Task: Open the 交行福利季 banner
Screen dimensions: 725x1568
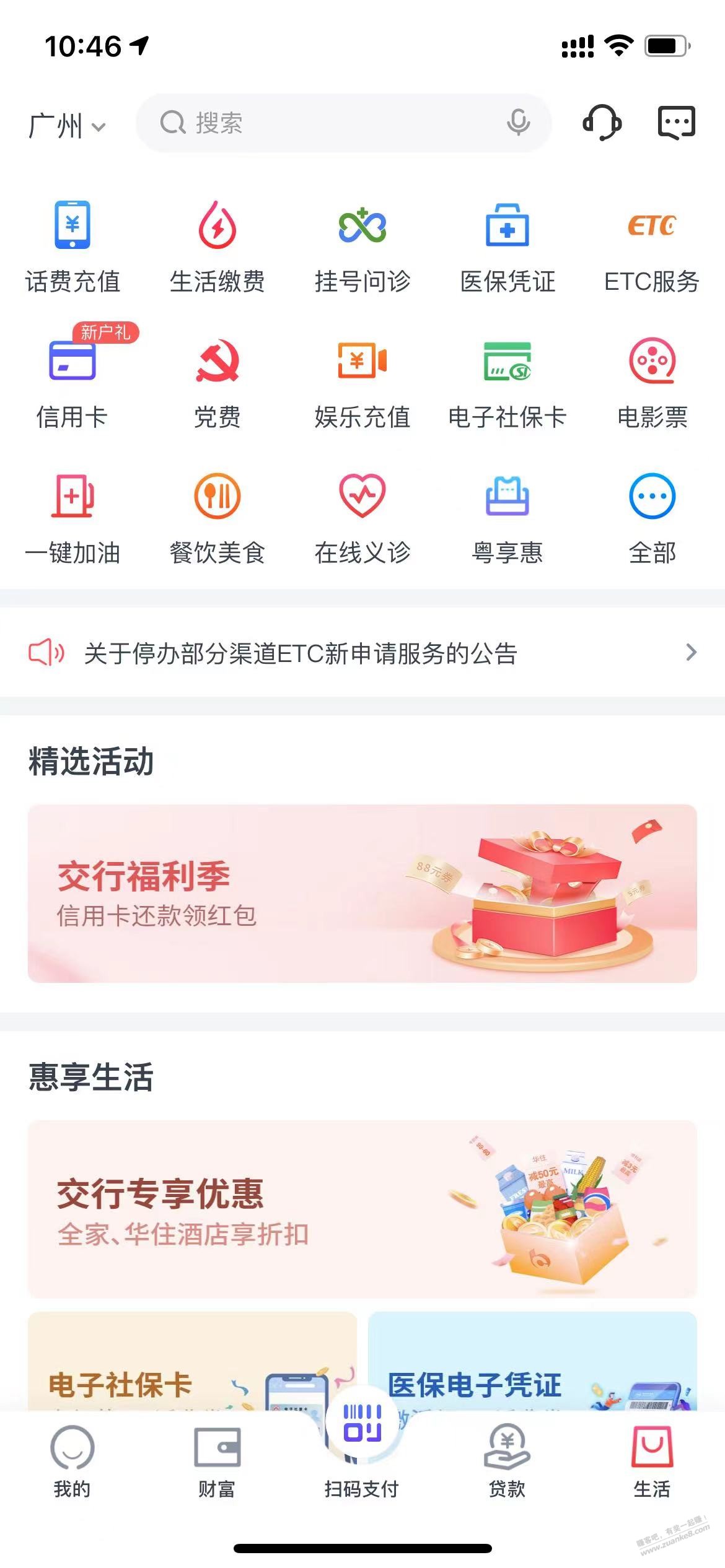Action: (362, 893)
